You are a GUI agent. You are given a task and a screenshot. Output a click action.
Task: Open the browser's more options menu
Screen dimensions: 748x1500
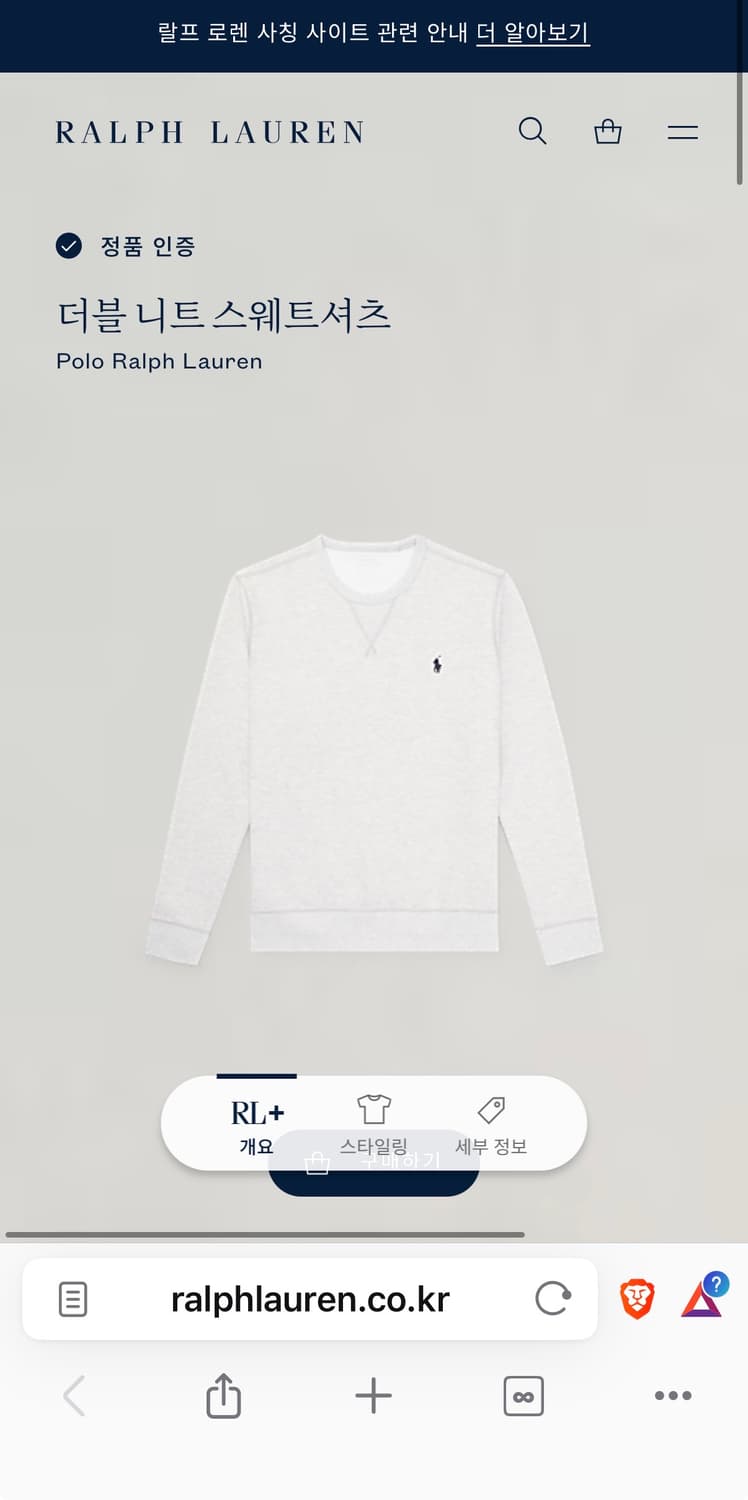(x=672, y=1396)
